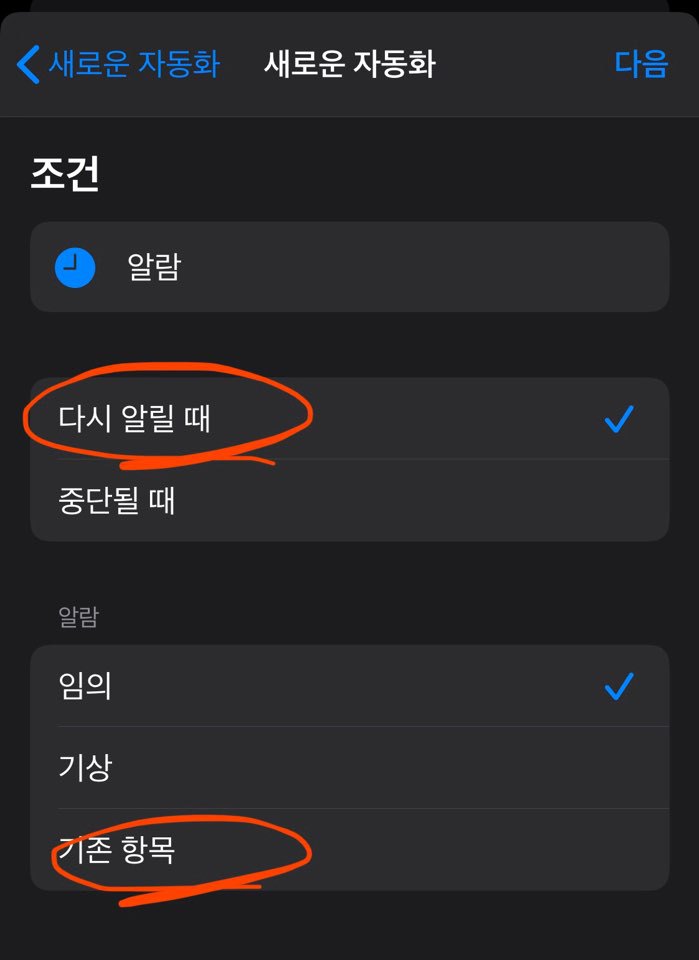Tap 다음 to continue
The height and width of the screenshot is (960, 699).
pyautogui.click(x=640, y=64)
